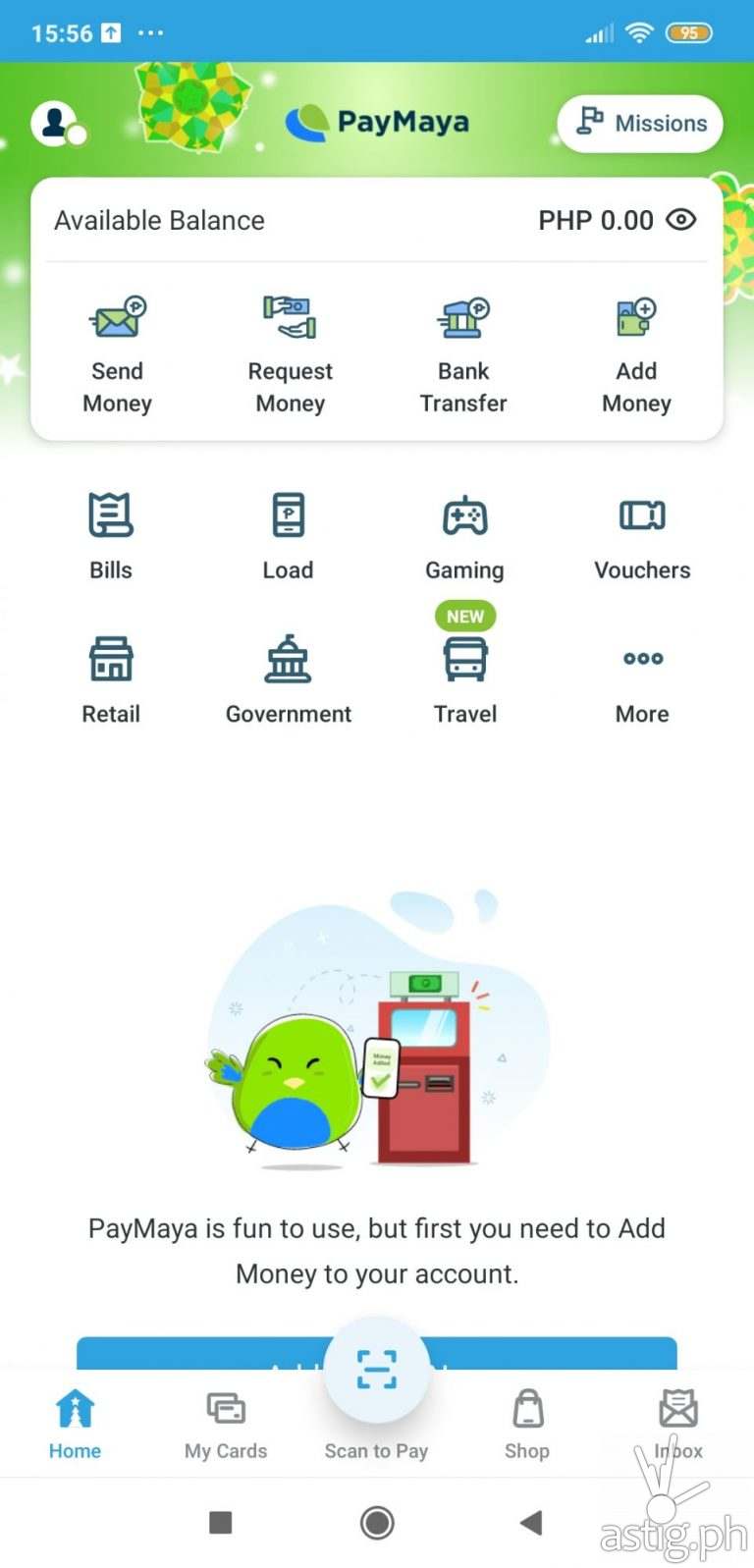Check out the new Travel category
The image size is (754, 1568).
pyautogui.click(x=465, y=678)
